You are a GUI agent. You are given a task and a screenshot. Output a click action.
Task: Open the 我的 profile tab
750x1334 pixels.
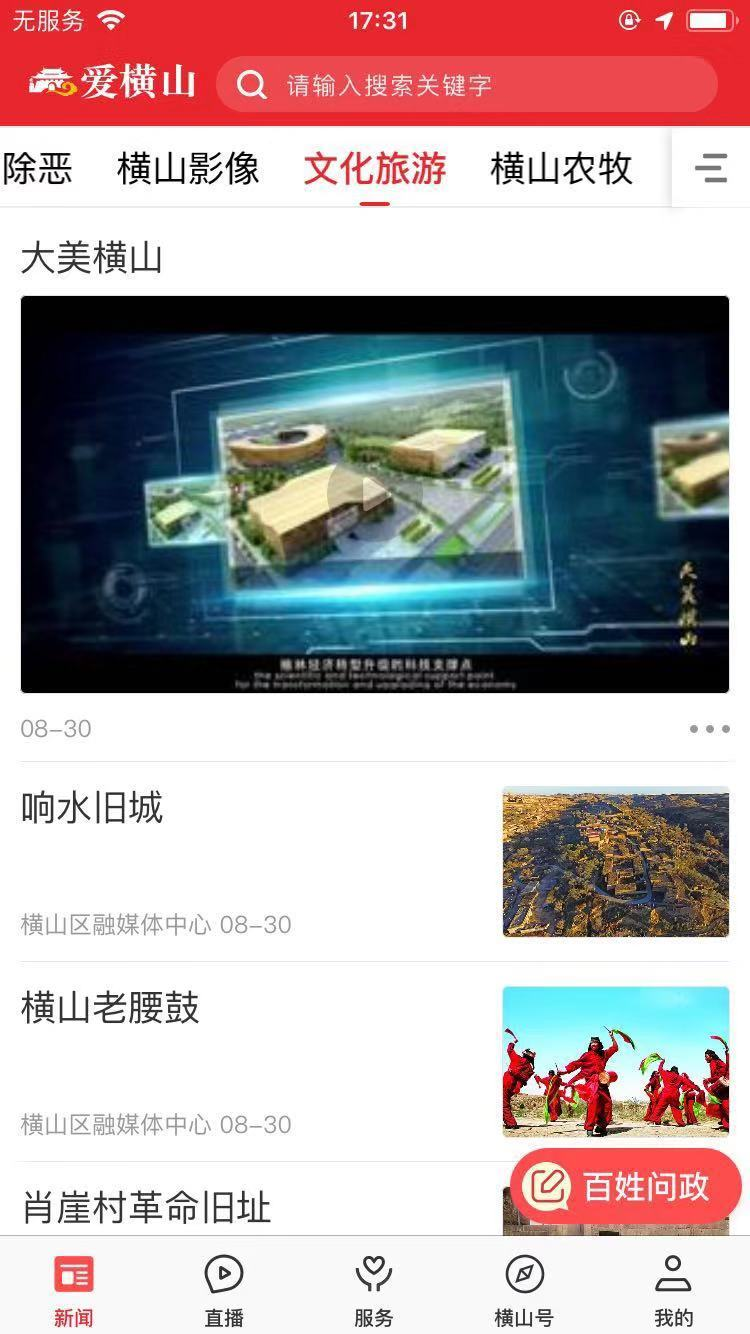point(673,1291)
